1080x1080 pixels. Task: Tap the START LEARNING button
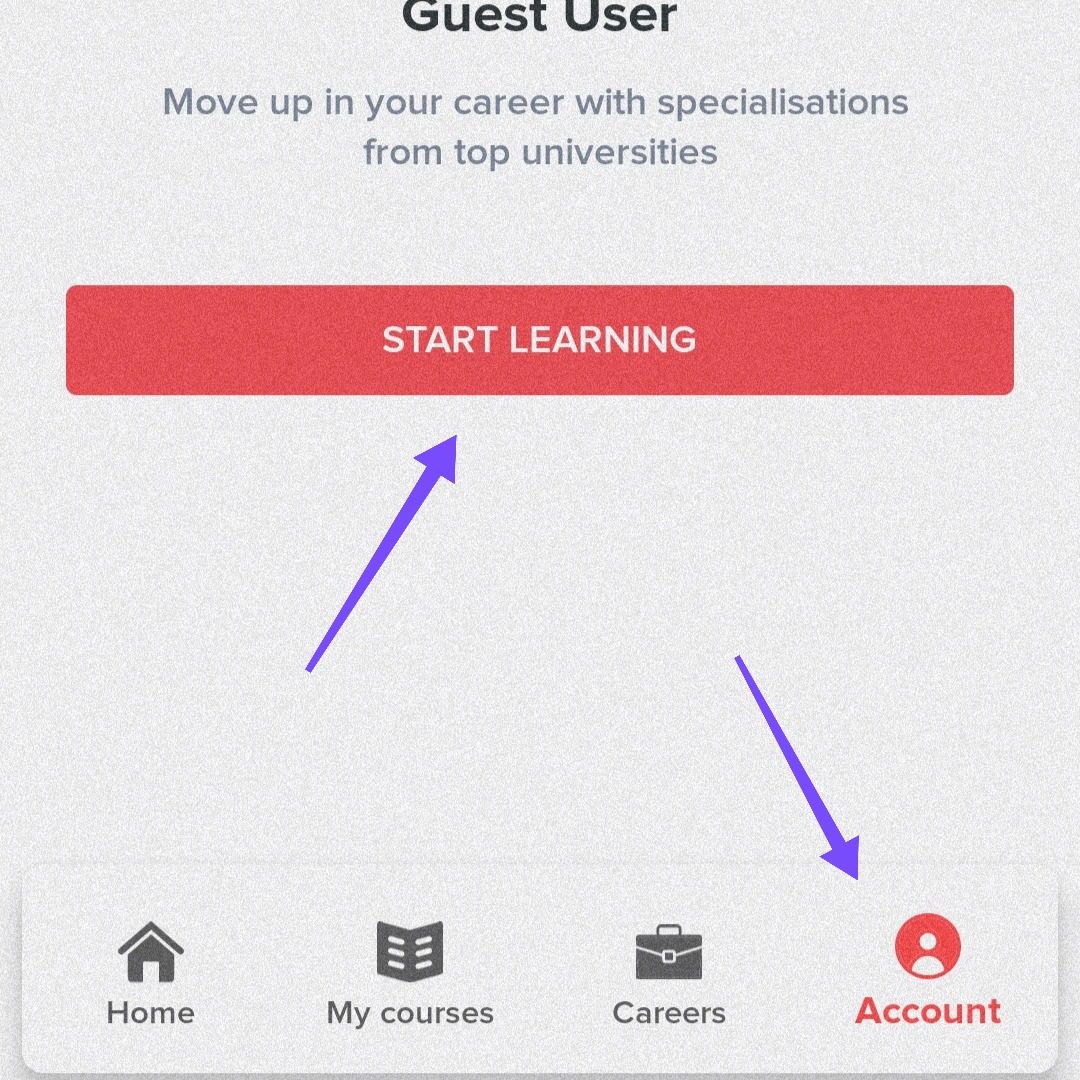tap(540, 340)
